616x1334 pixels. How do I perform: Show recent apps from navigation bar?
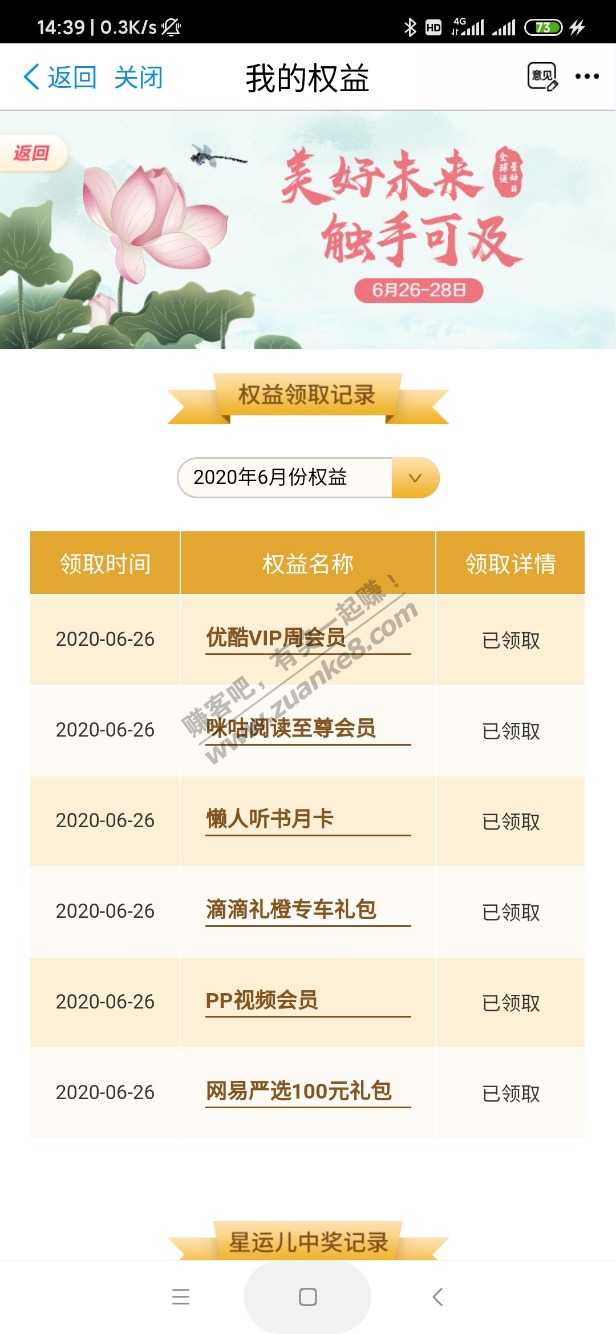tap(181, 1297)
